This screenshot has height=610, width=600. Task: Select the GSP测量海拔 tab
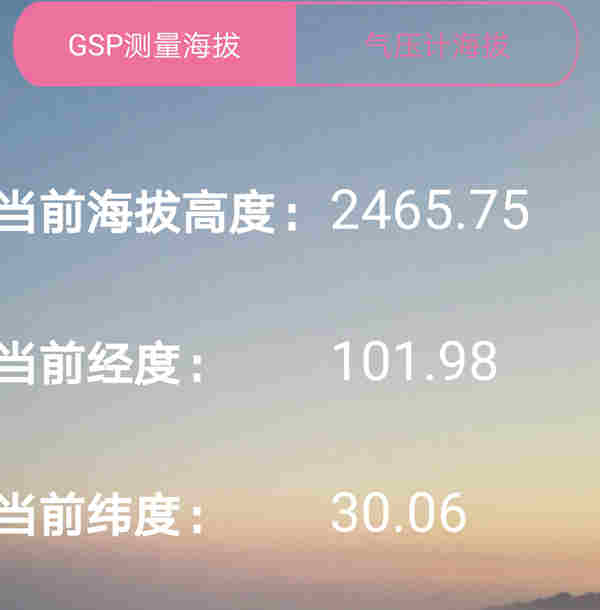click(x=155, y=45)
